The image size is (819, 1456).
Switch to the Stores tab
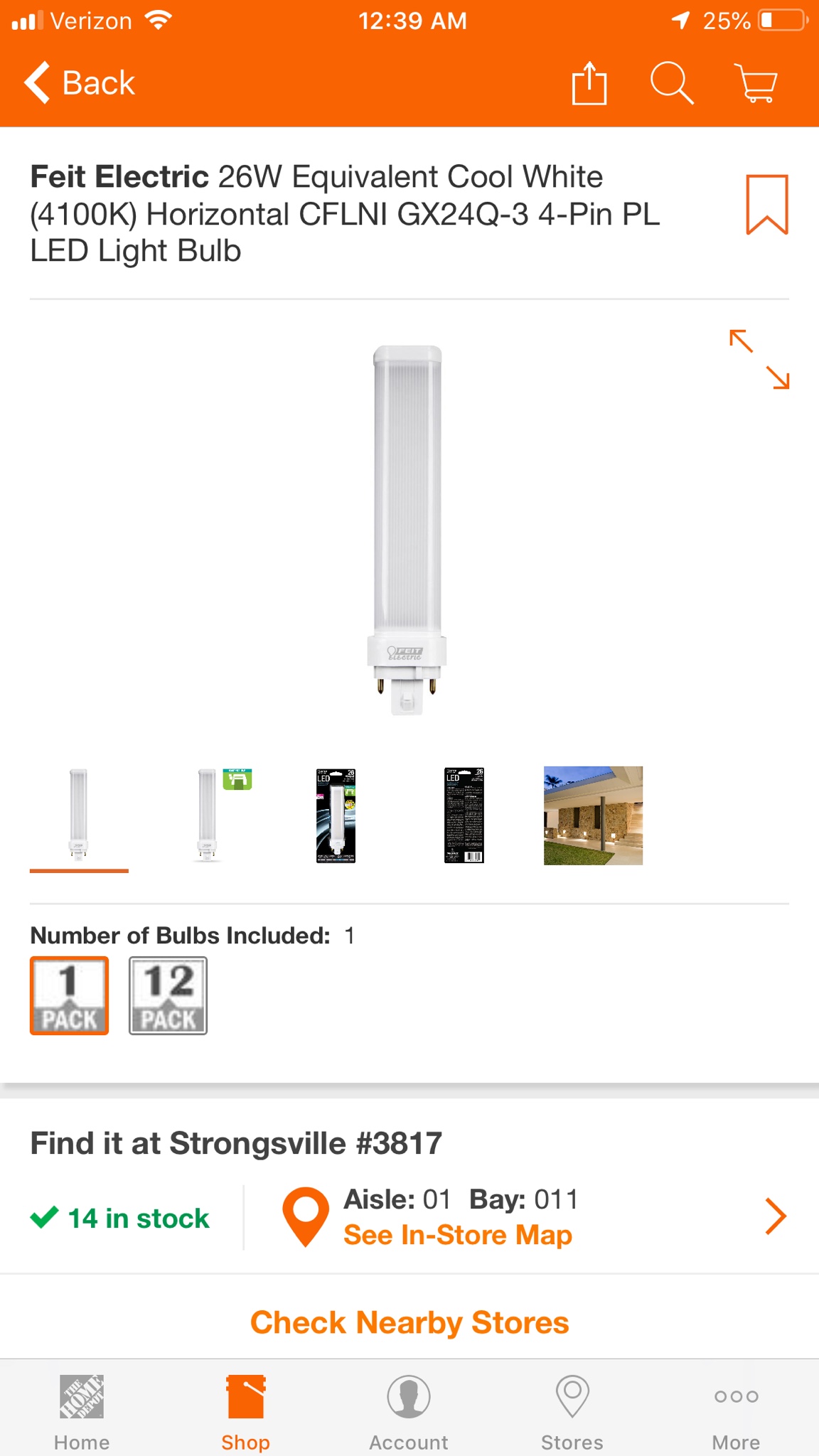(x=572, y=1411)
